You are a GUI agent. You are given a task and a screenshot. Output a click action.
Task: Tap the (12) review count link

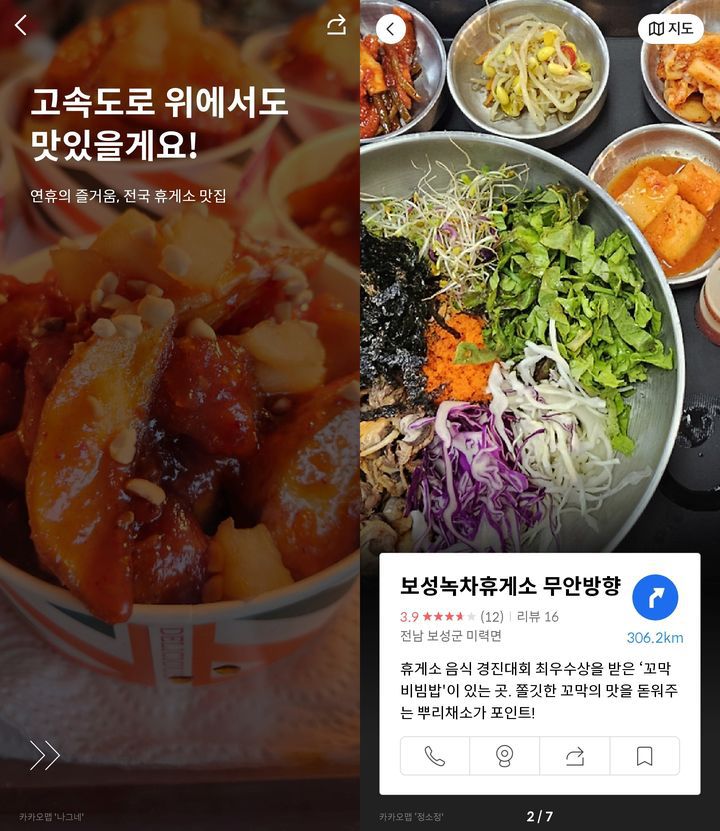point(490,615)
